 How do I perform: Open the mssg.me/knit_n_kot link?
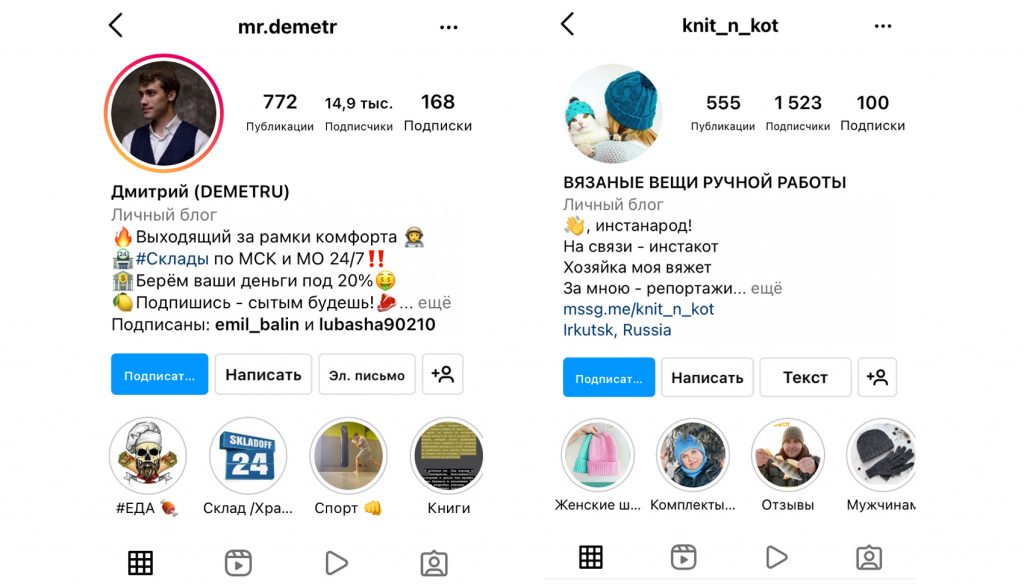coord(638,309)
